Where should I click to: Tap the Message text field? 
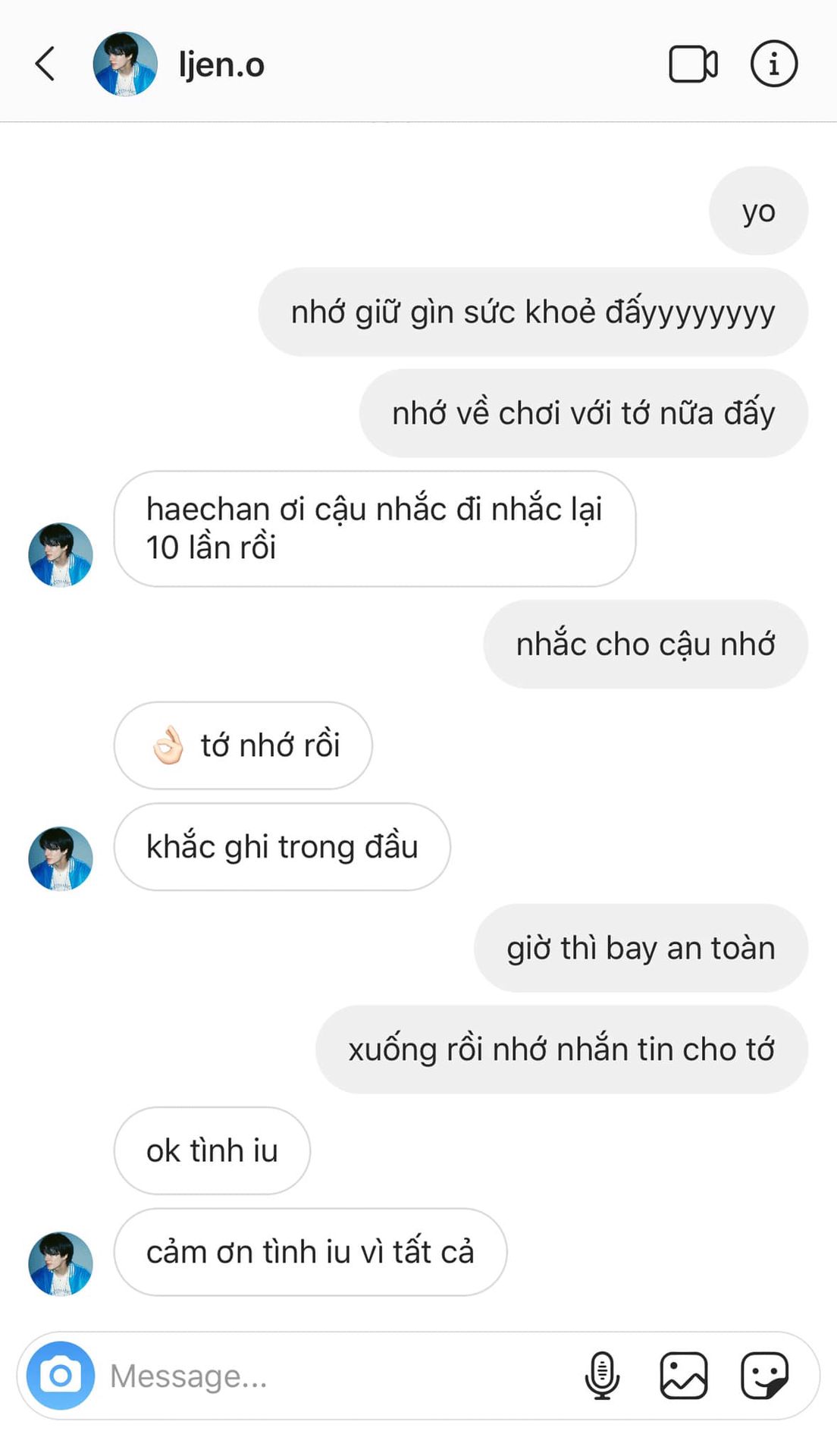click(x=334, y=1376)
